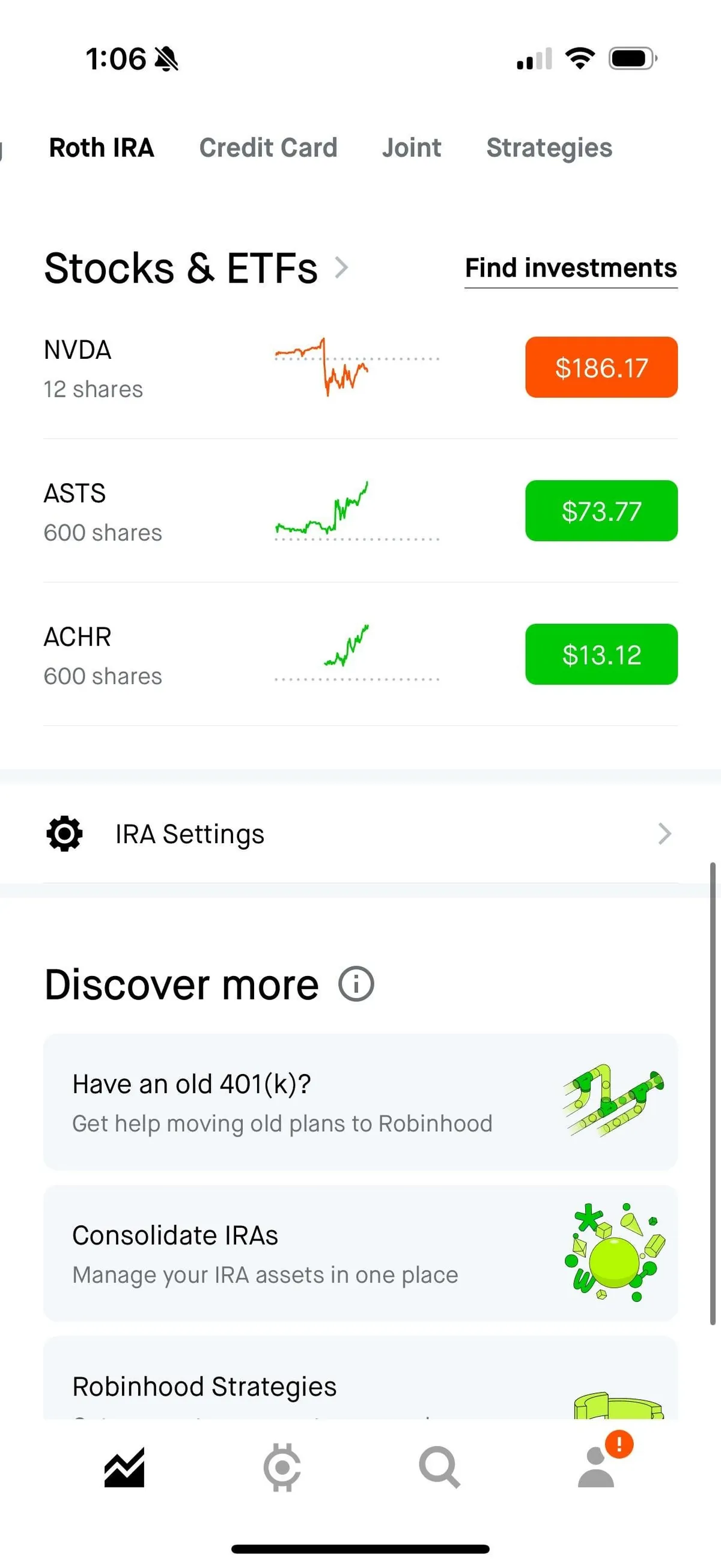Click the Find investments link
Screen dimensions: 721x1568
point(570,268)
